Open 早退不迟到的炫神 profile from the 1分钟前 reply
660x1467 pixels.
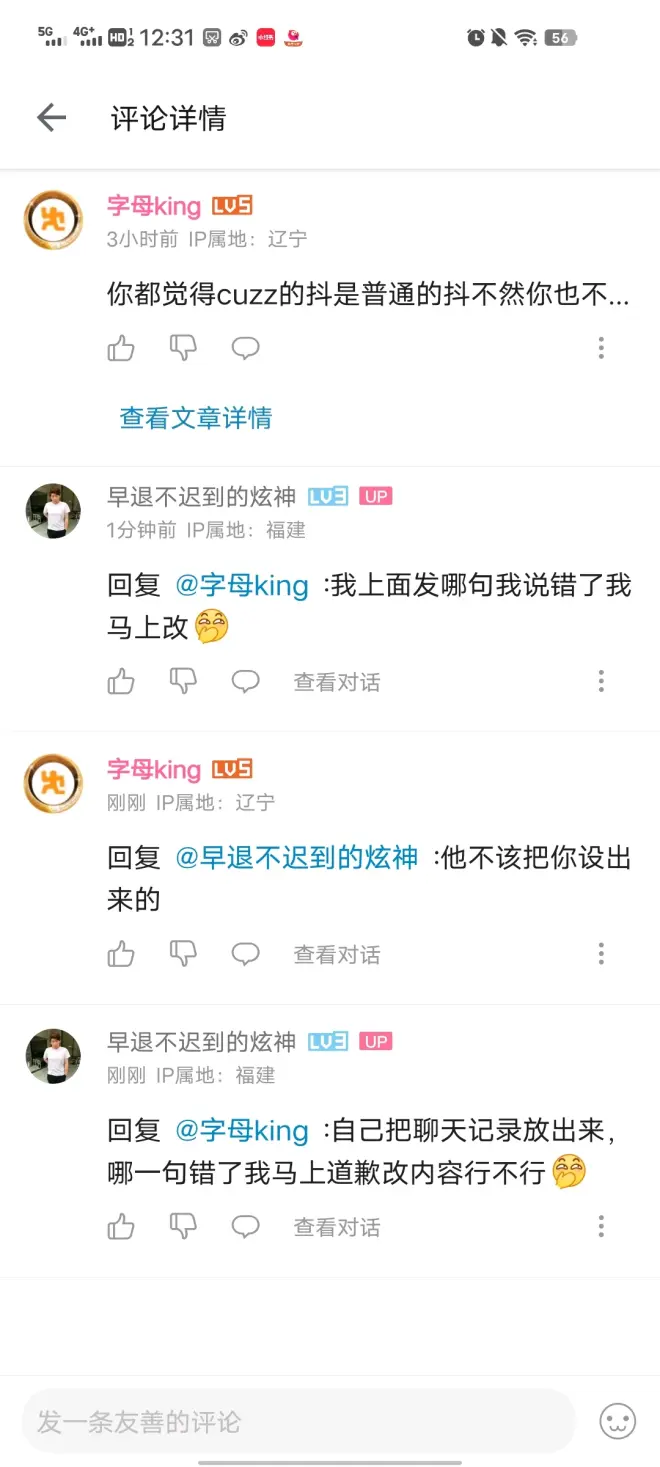click(x=53, y=511)
